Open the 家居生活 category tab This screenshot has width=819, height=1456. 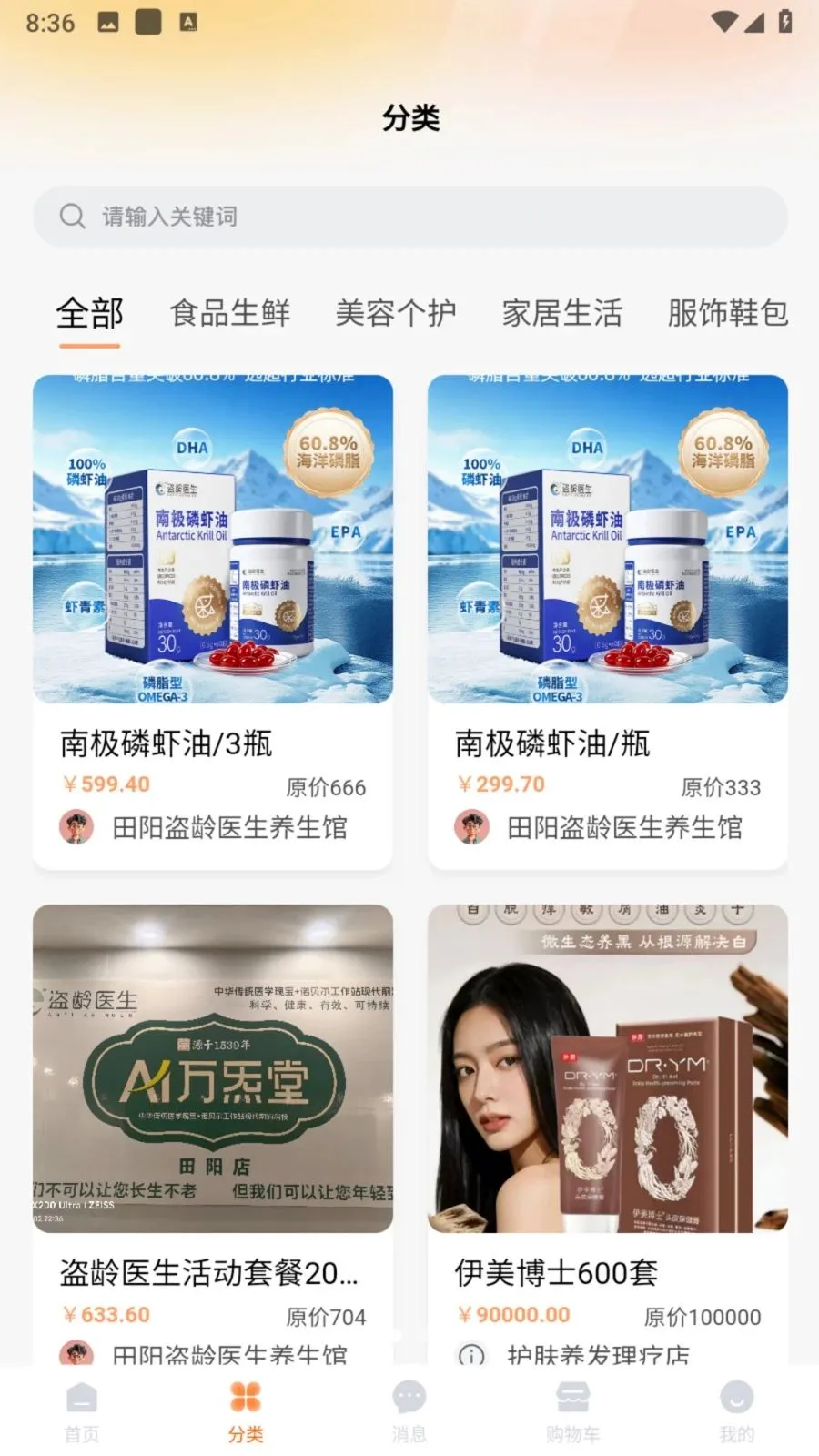pyautogui.click(x=562, y=313)
